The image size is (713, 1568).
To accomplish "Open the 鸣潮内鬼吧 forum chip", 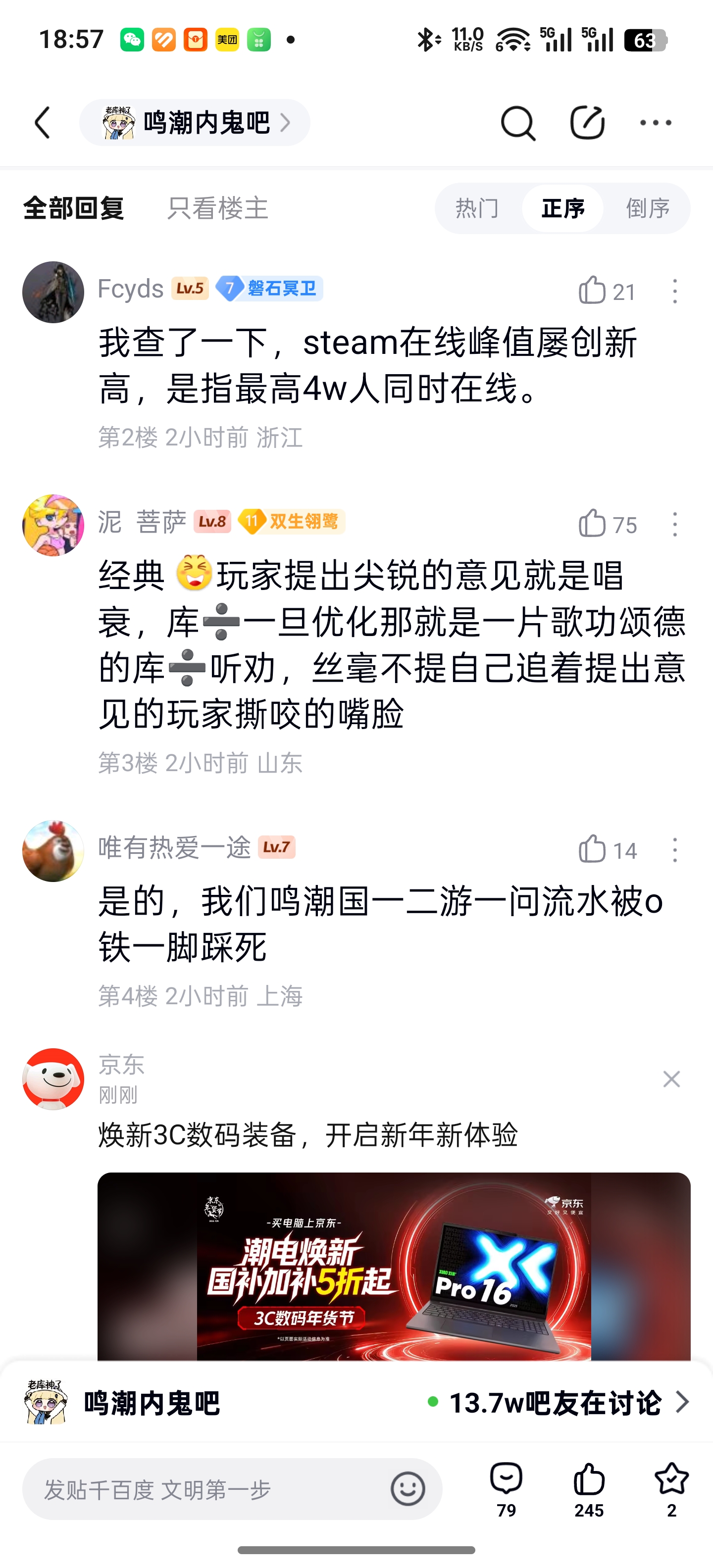I will pos(195,123).
